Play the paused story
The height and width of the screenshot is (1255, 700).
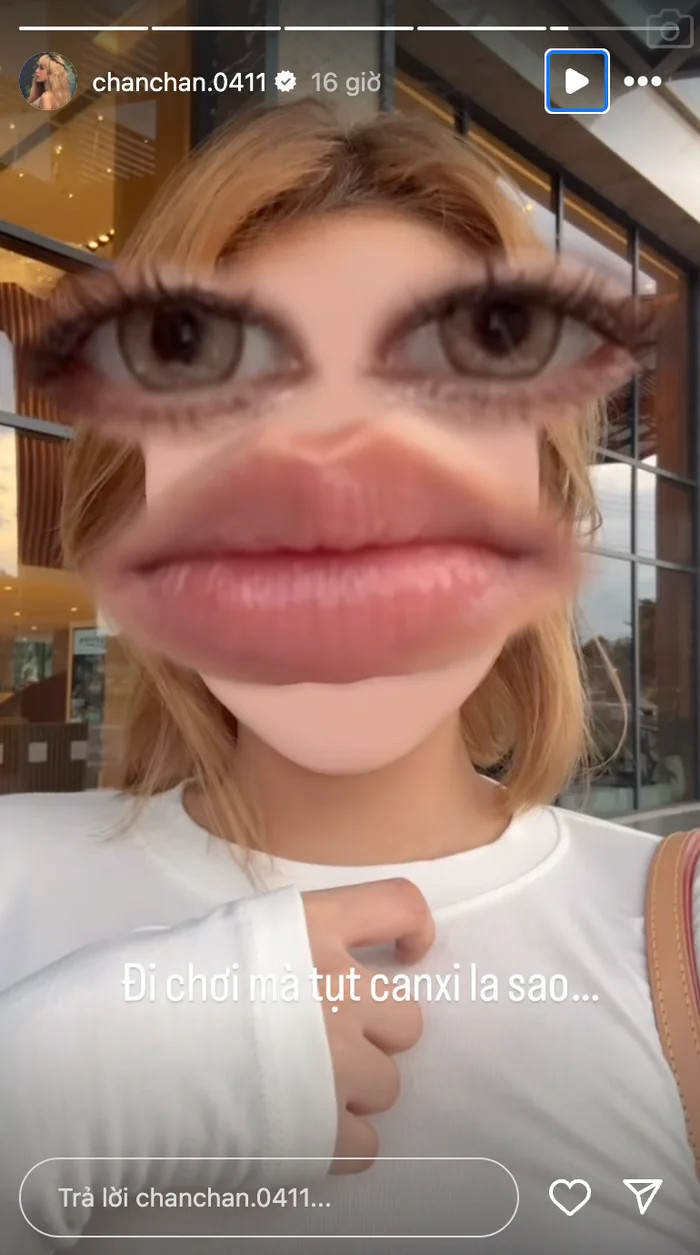577,81
